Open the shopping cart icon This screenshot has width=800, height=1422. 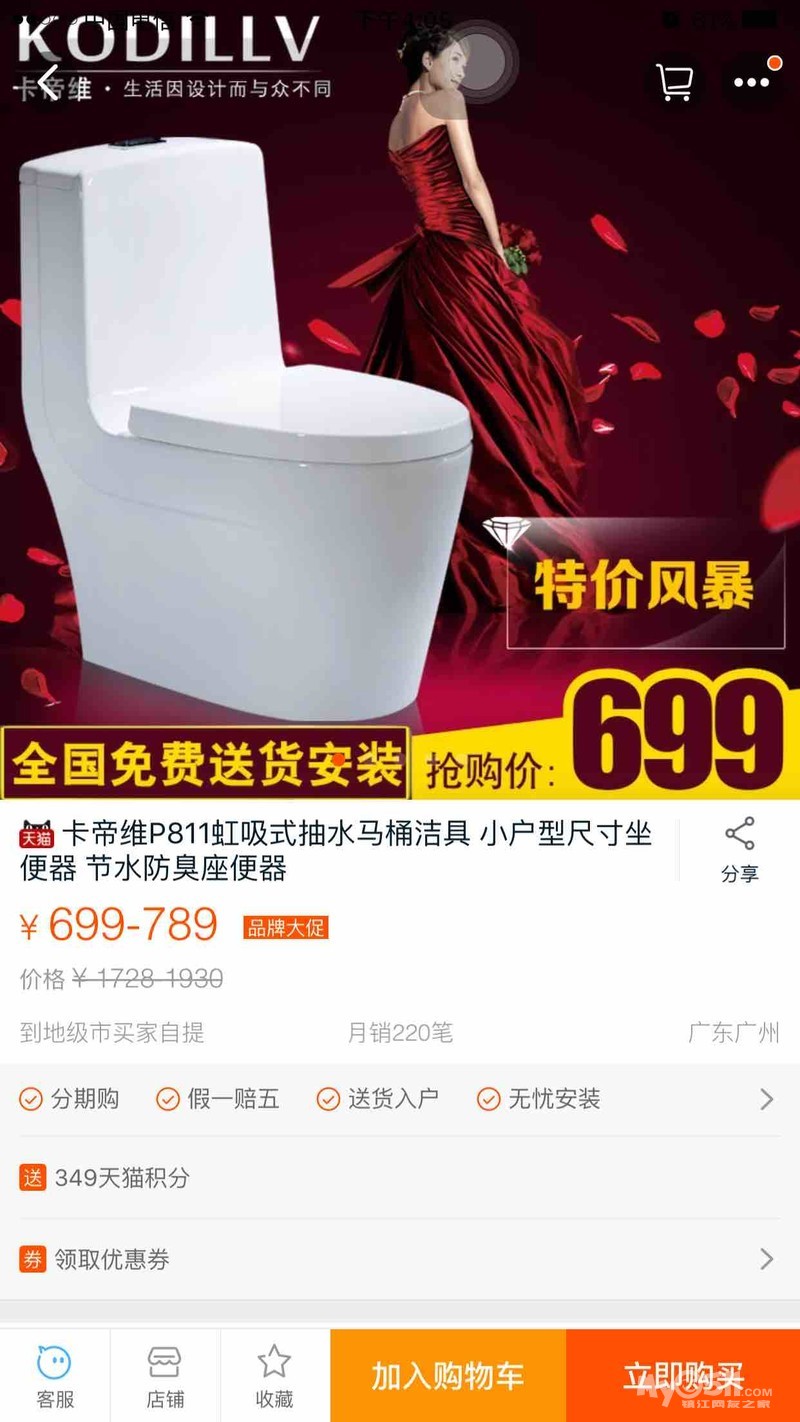pos(675,82)
